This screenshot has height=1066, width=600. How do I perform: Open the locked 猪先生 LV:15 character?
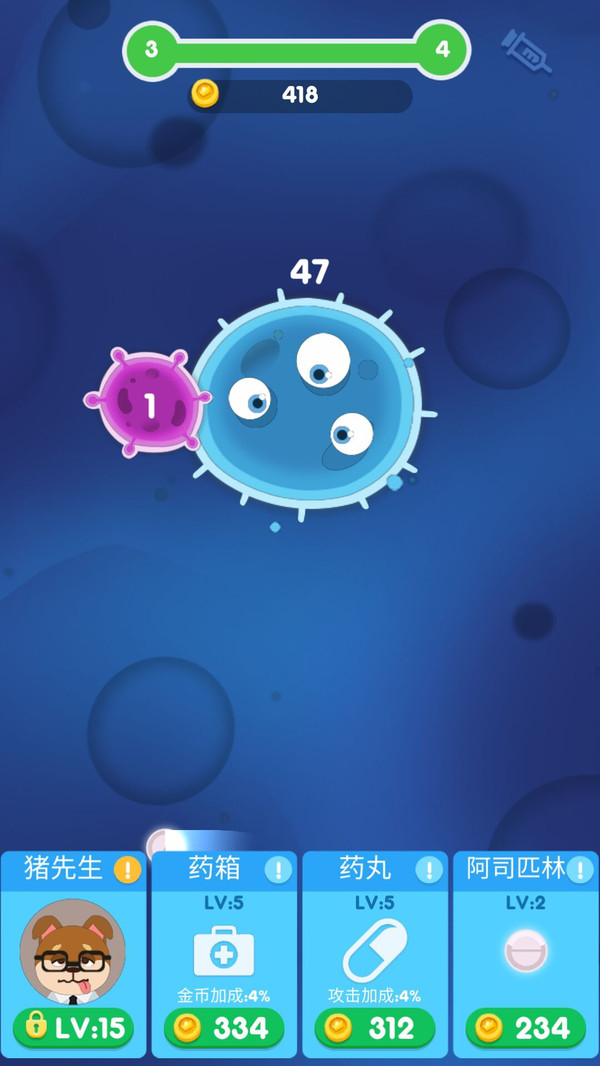tap(73, 1027)
